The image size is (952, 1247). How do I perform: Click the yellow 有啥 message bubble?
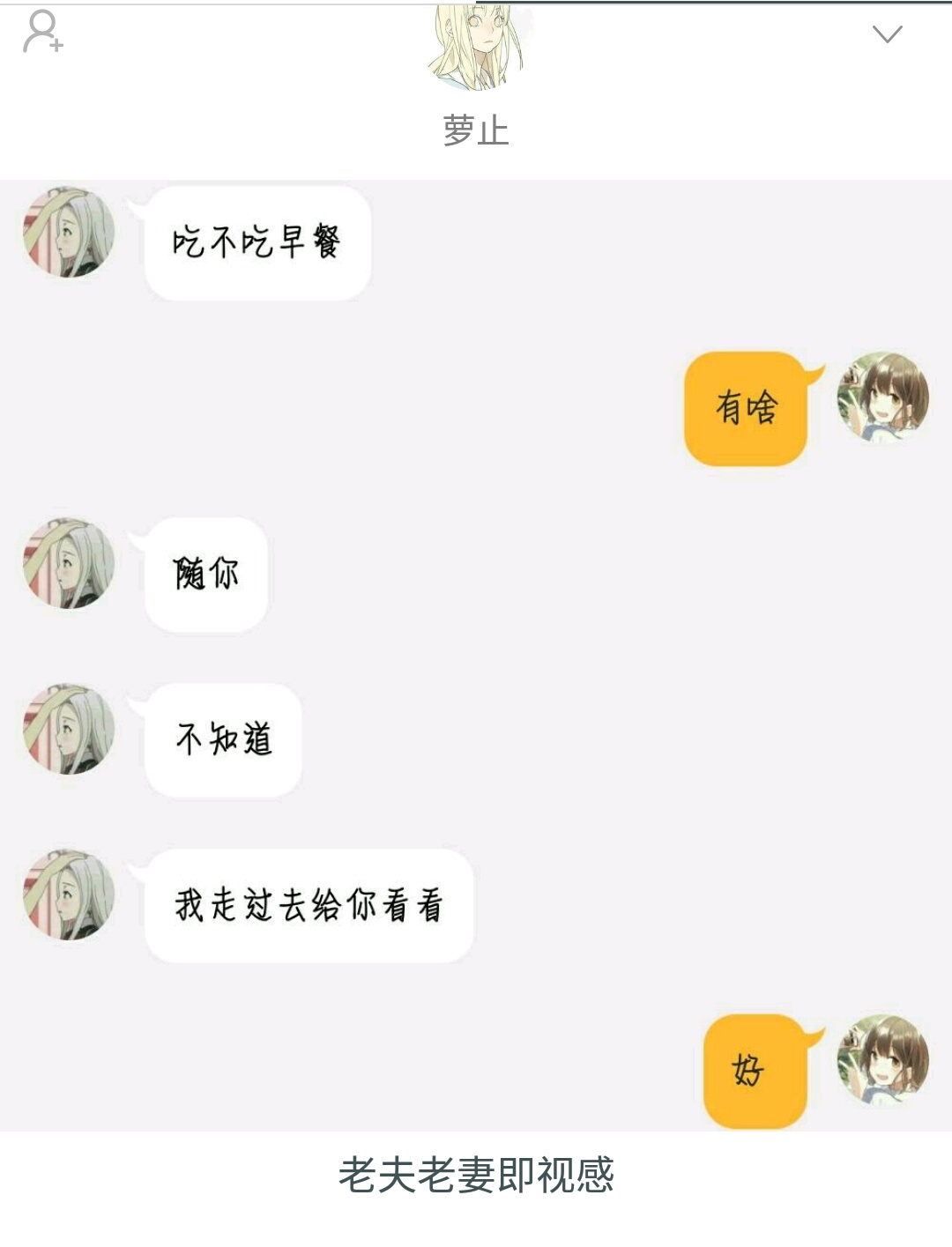tap(747, 407)
